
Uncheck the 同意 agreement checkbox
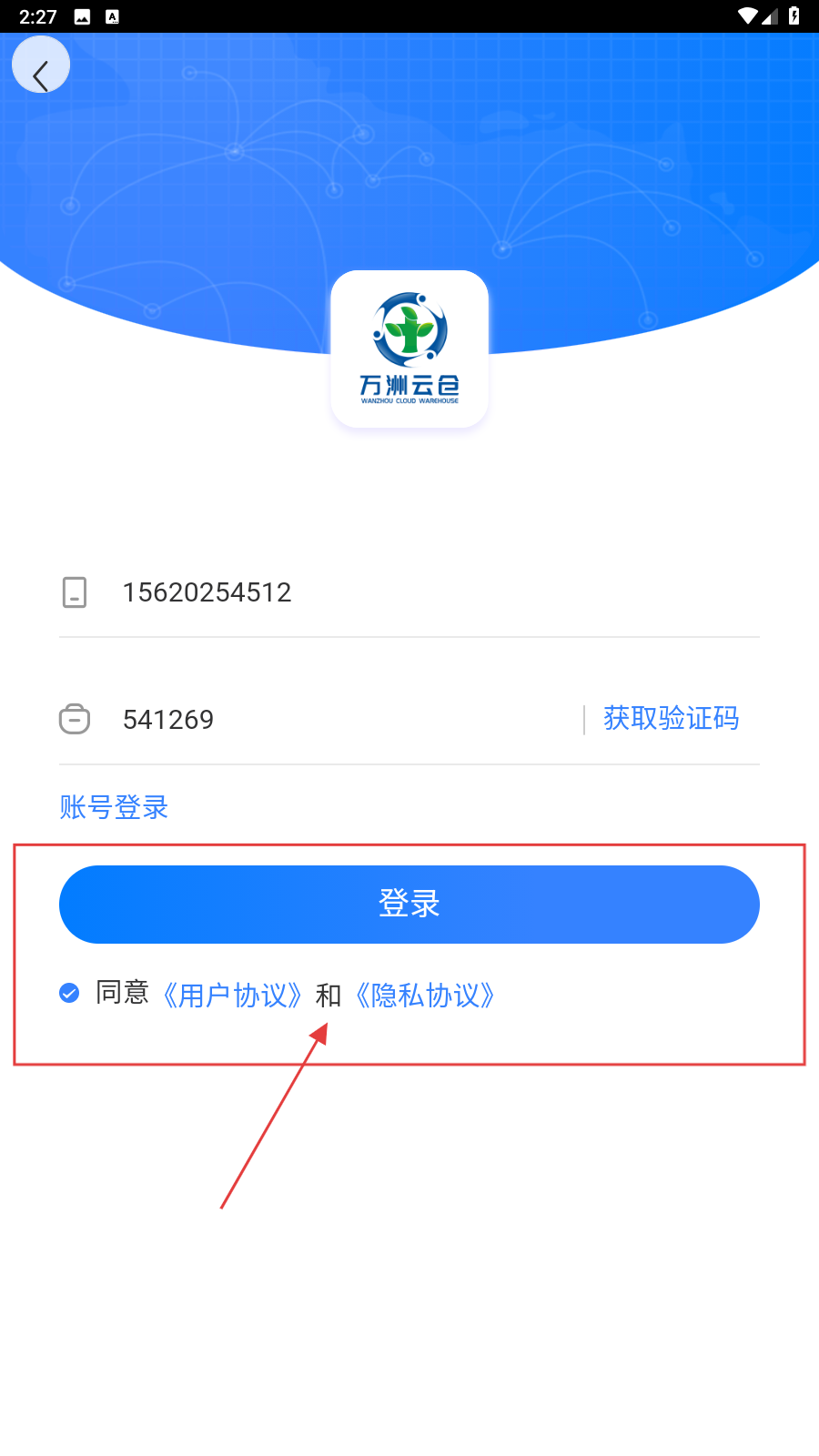[x=69, y=993]
